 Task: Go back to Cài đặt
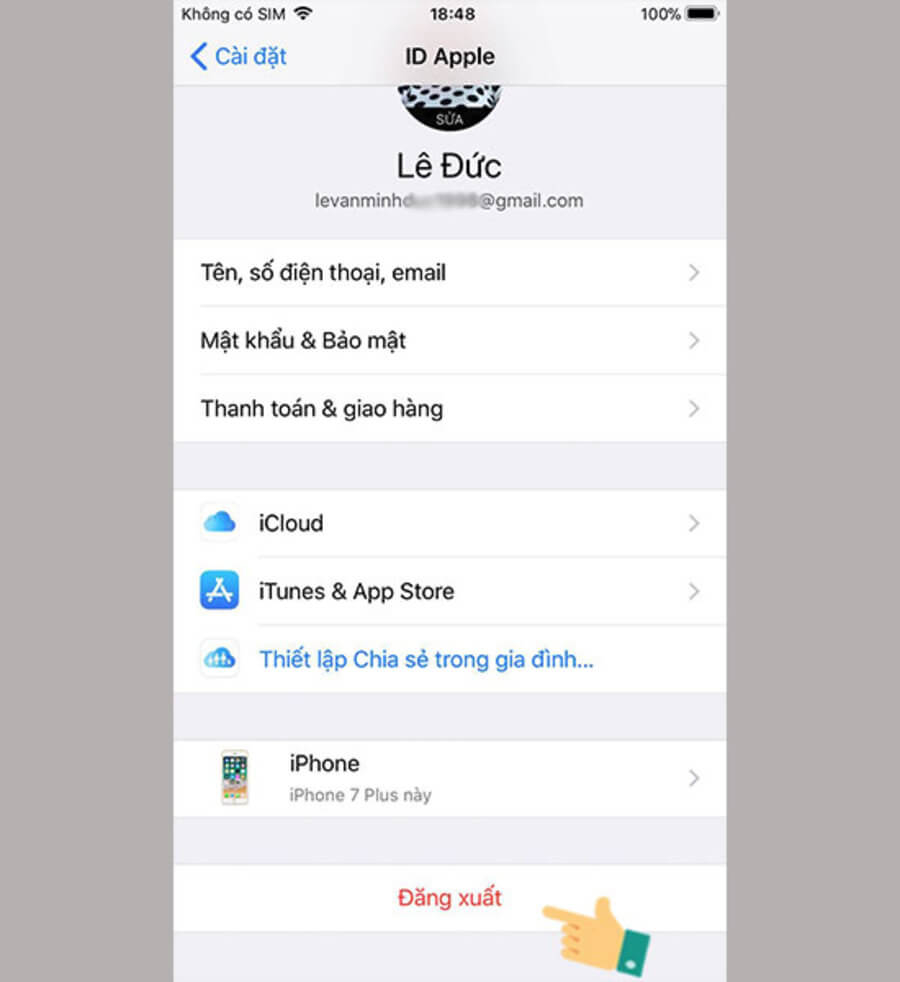coord(238,56)
